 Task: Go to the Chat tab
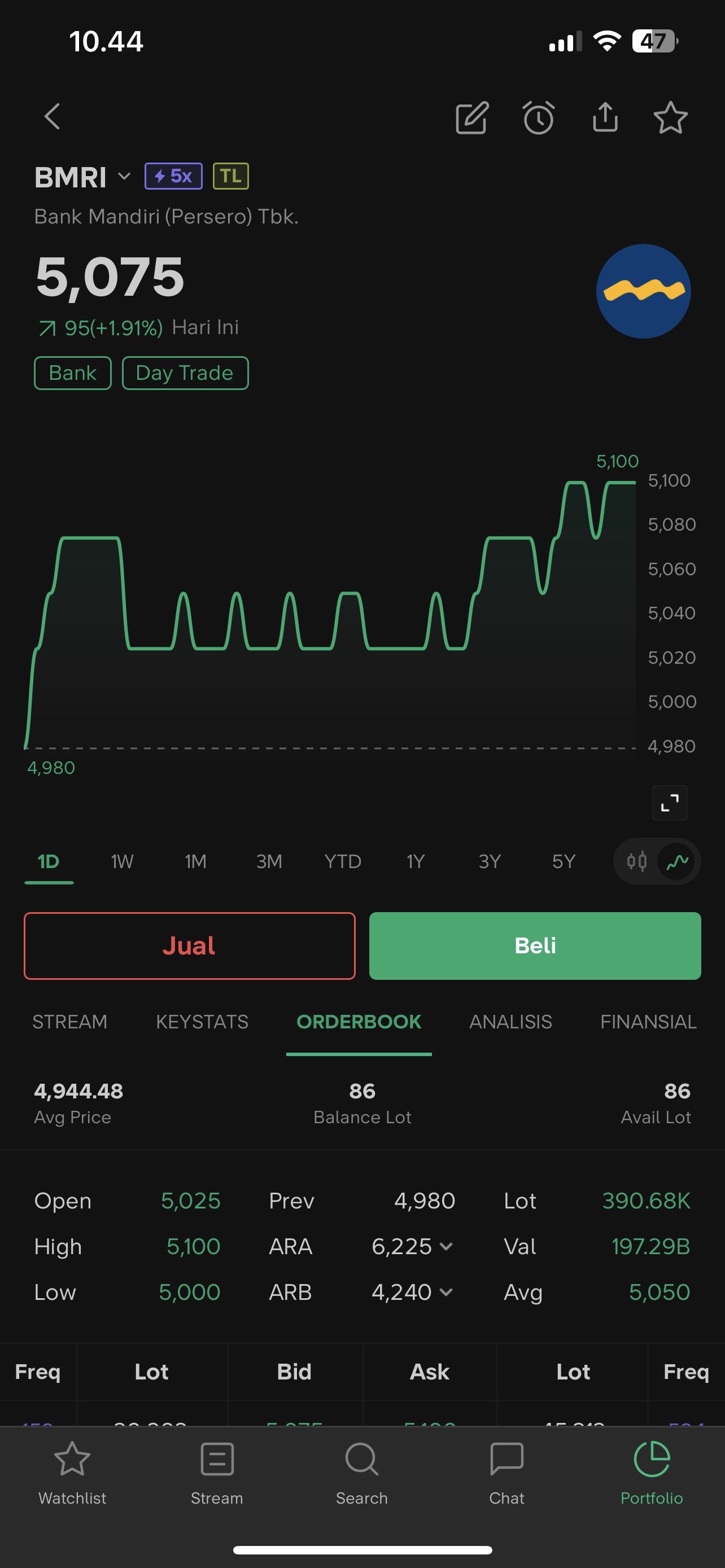506,1473
